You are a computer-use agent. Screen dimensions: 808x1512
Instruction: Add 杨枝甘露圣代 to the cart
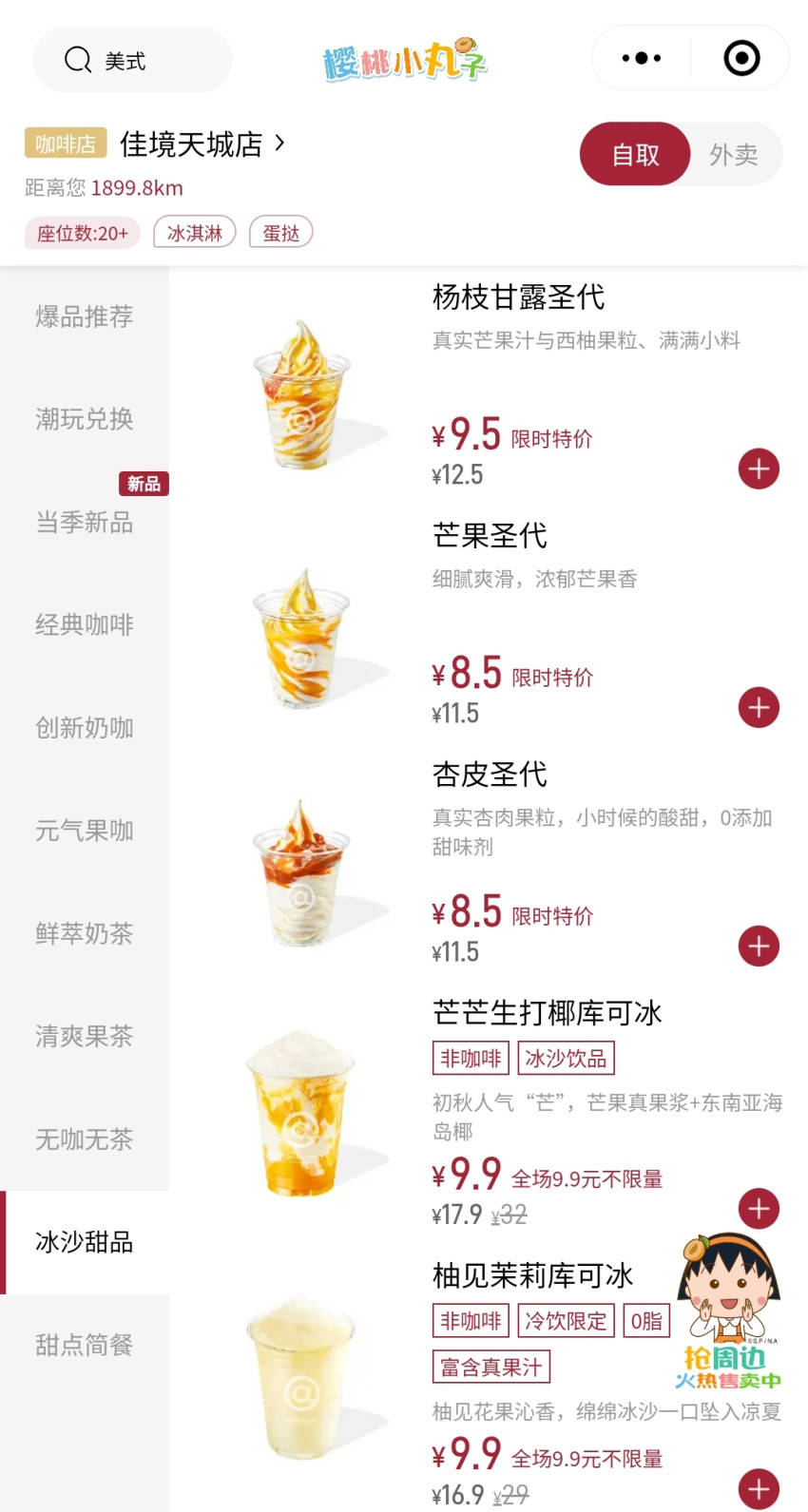tap(759, 469)
